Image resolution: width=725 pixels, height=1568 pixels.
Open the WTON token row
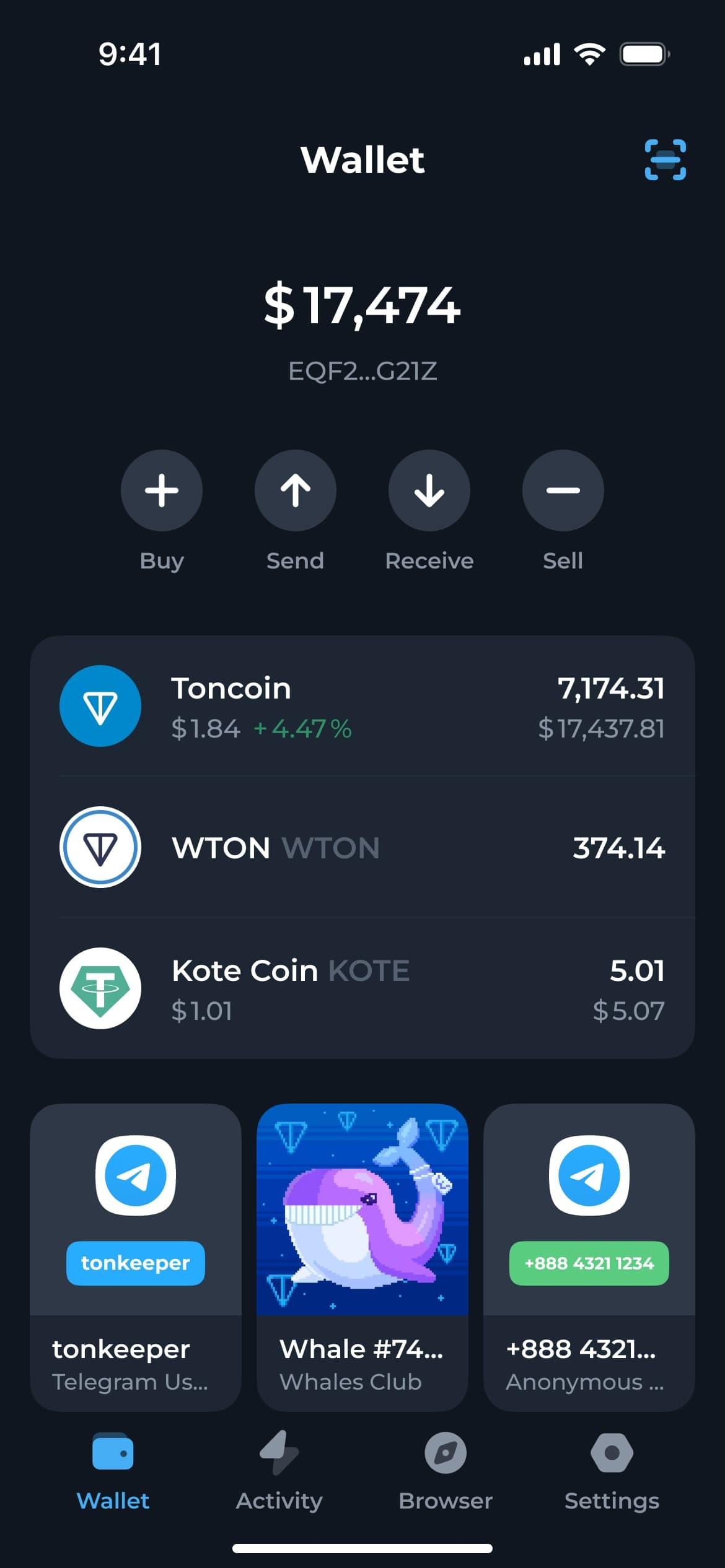pos(362,847)
